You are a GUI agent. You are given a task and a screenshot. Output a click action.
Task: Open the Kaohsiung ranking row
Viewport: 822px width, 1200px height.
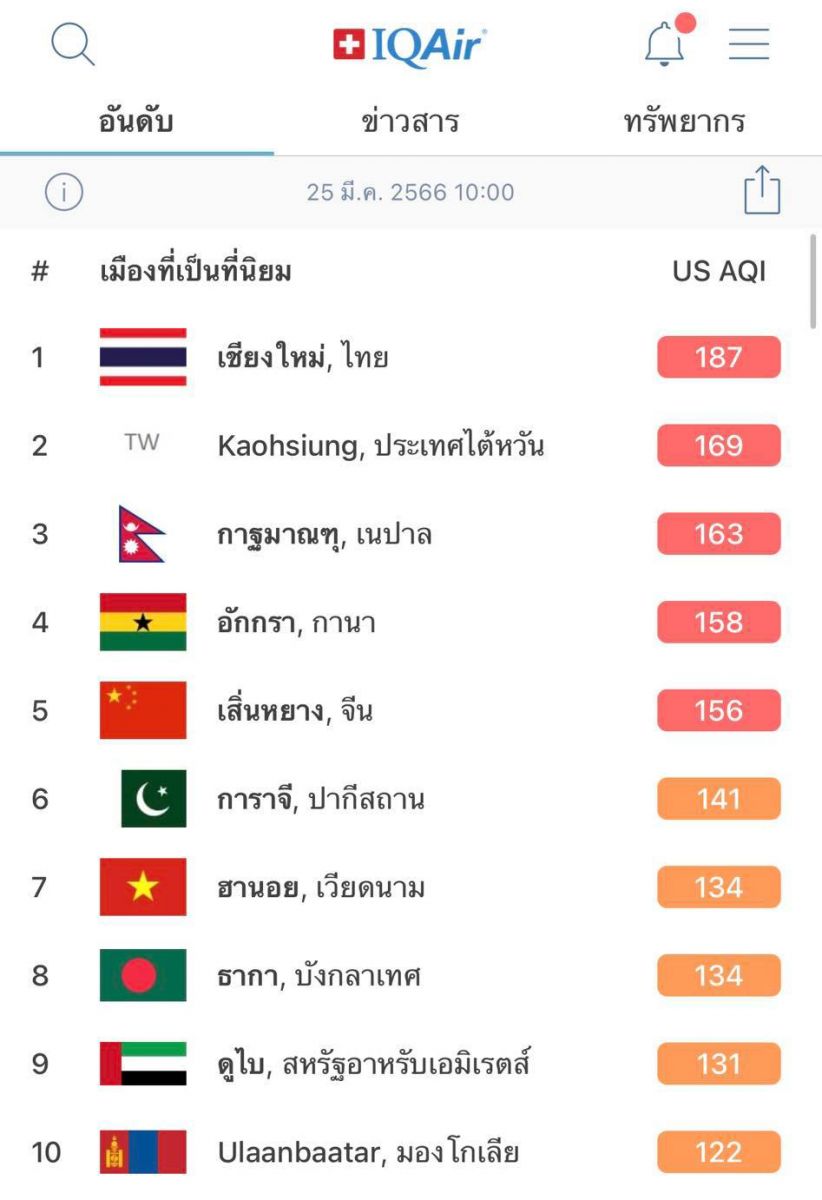380,446
